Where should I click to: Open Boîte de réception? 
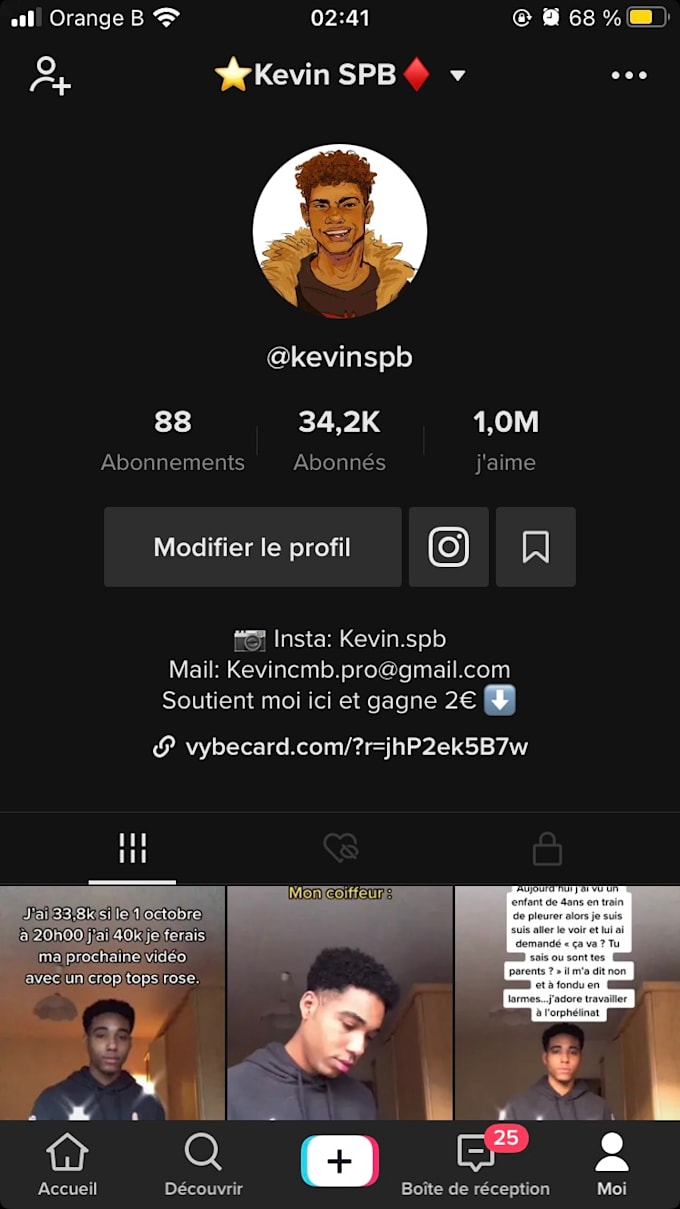[x=475, y=1165]
